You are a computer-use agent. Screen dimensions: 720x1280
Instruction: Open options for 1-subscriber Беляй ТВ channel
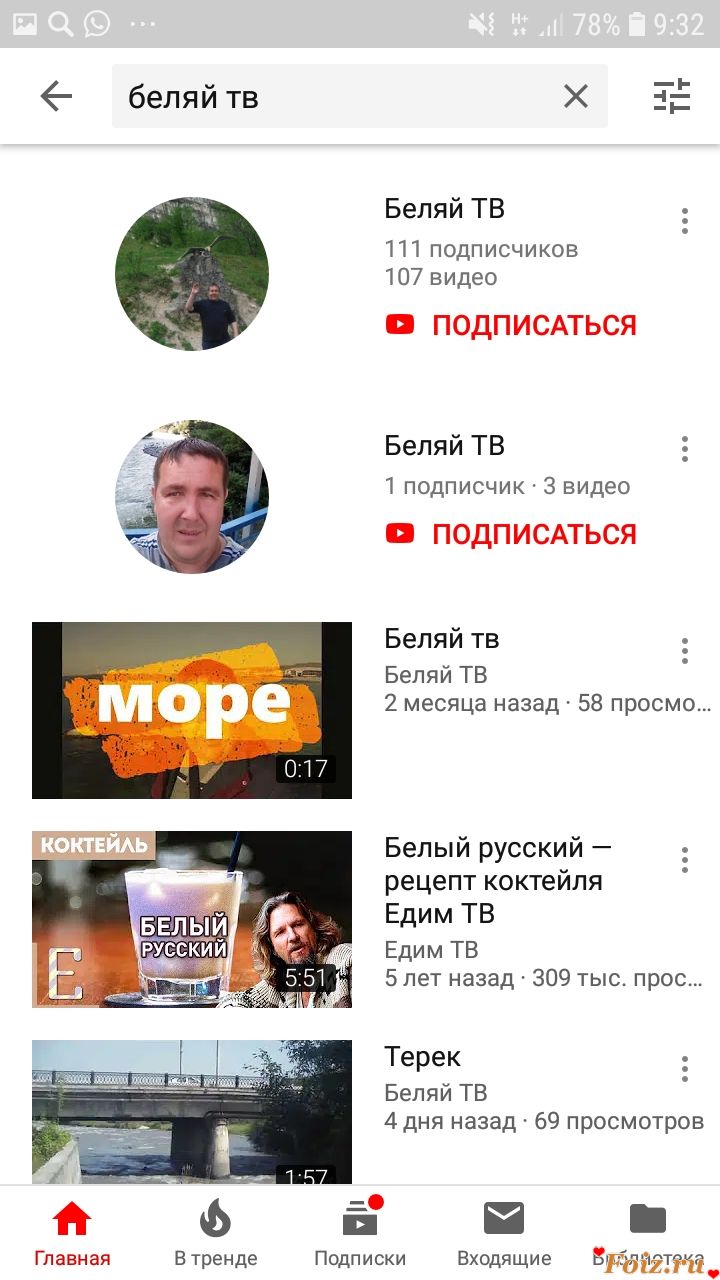pyautogui.click(x=685, y=449)
